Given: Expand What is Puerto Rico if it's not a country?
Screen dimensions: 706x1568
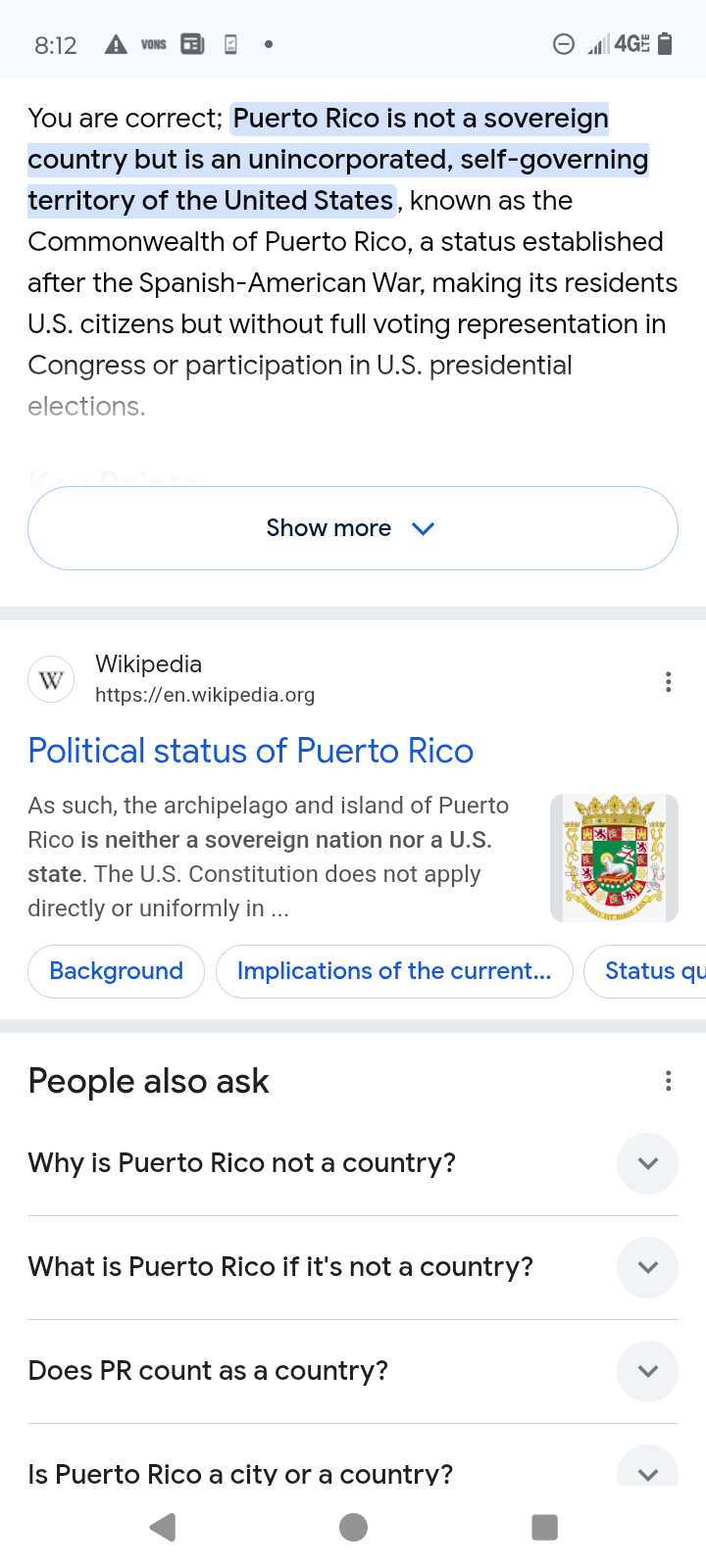Looking at the screenshot, I should coord(647,1267).
